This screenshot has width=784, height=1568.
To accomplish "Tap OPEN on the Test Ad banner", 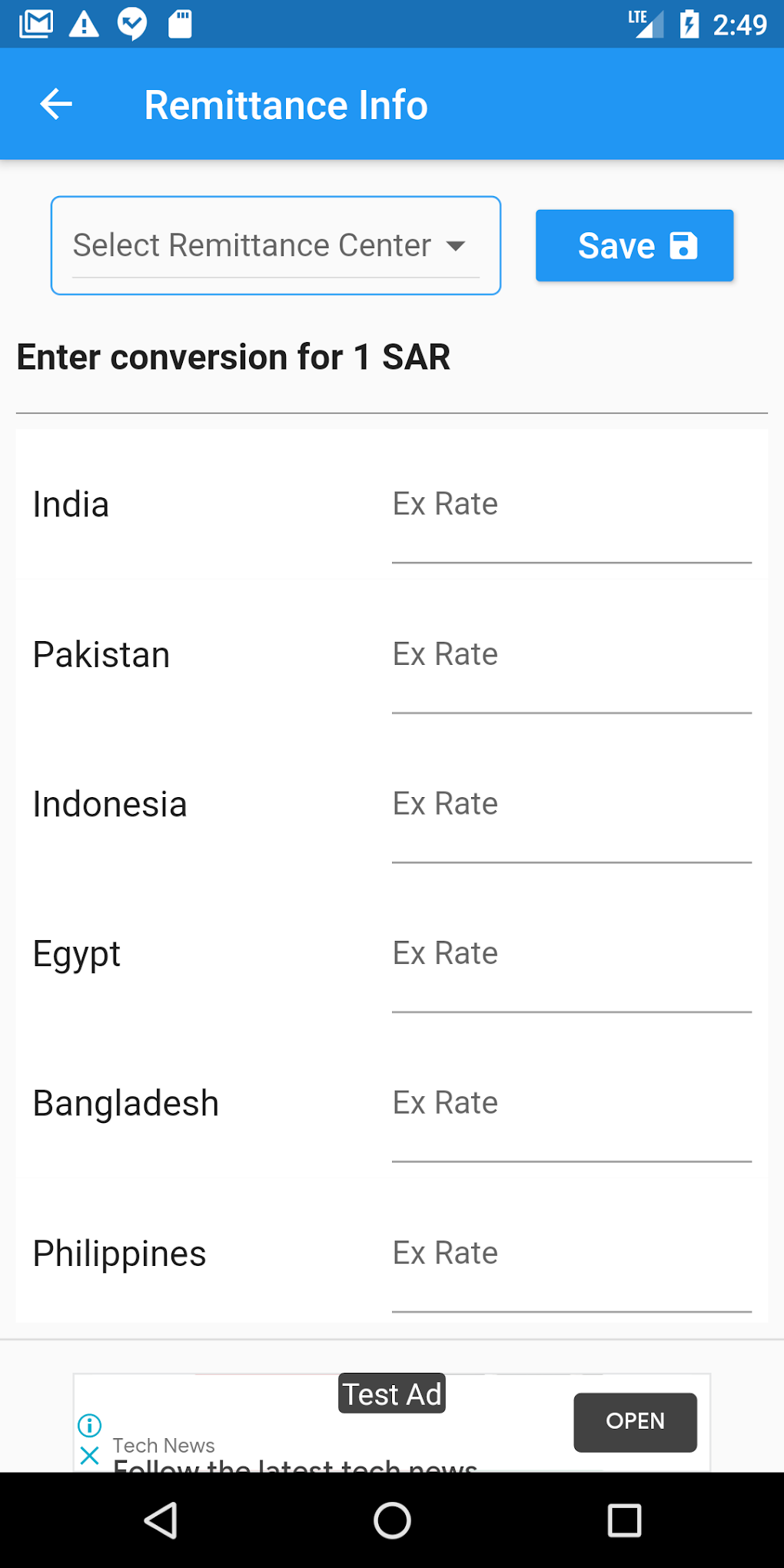I will (x=635, y=1423).
